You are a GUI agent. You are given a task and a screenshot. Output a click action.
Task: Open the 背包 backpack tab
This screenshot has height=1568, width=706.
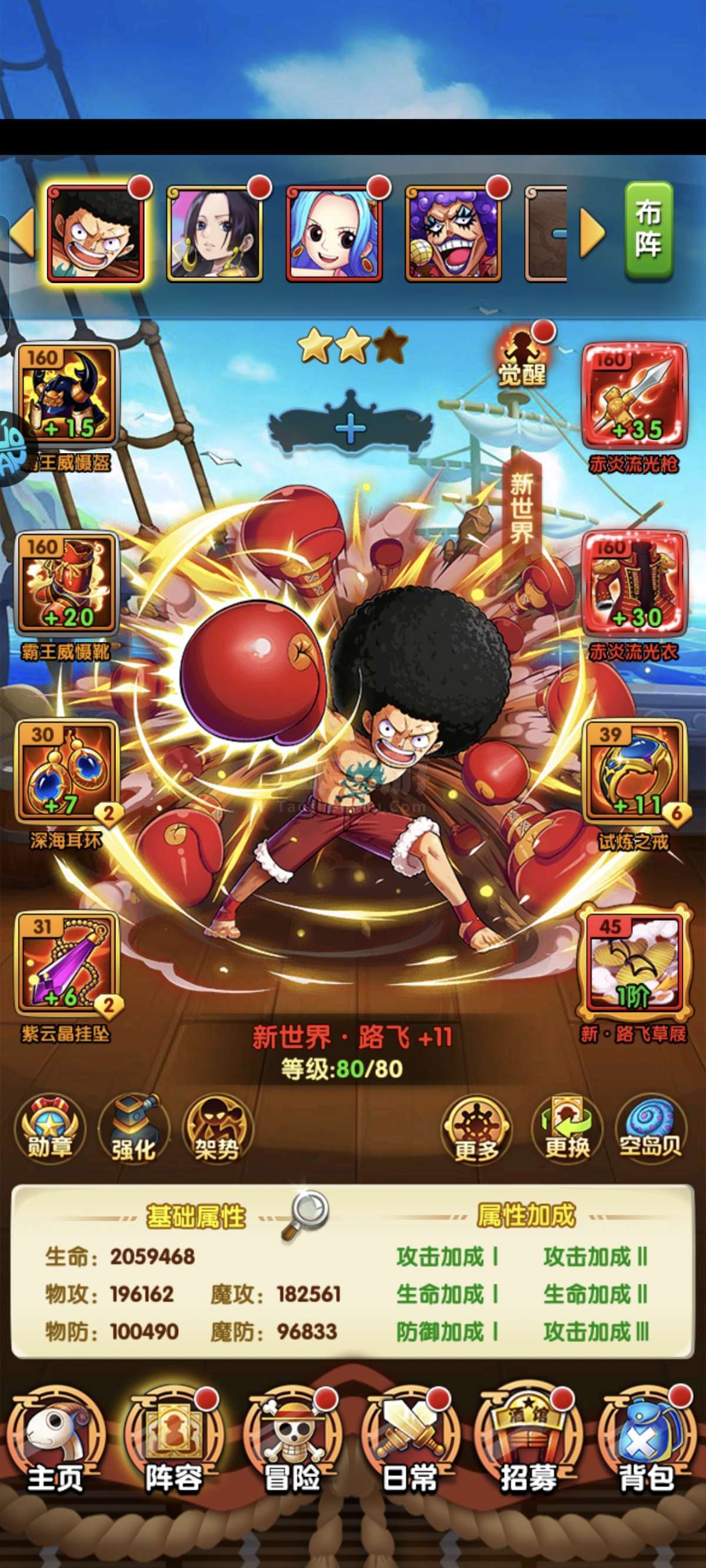[x=648, y=1445]
